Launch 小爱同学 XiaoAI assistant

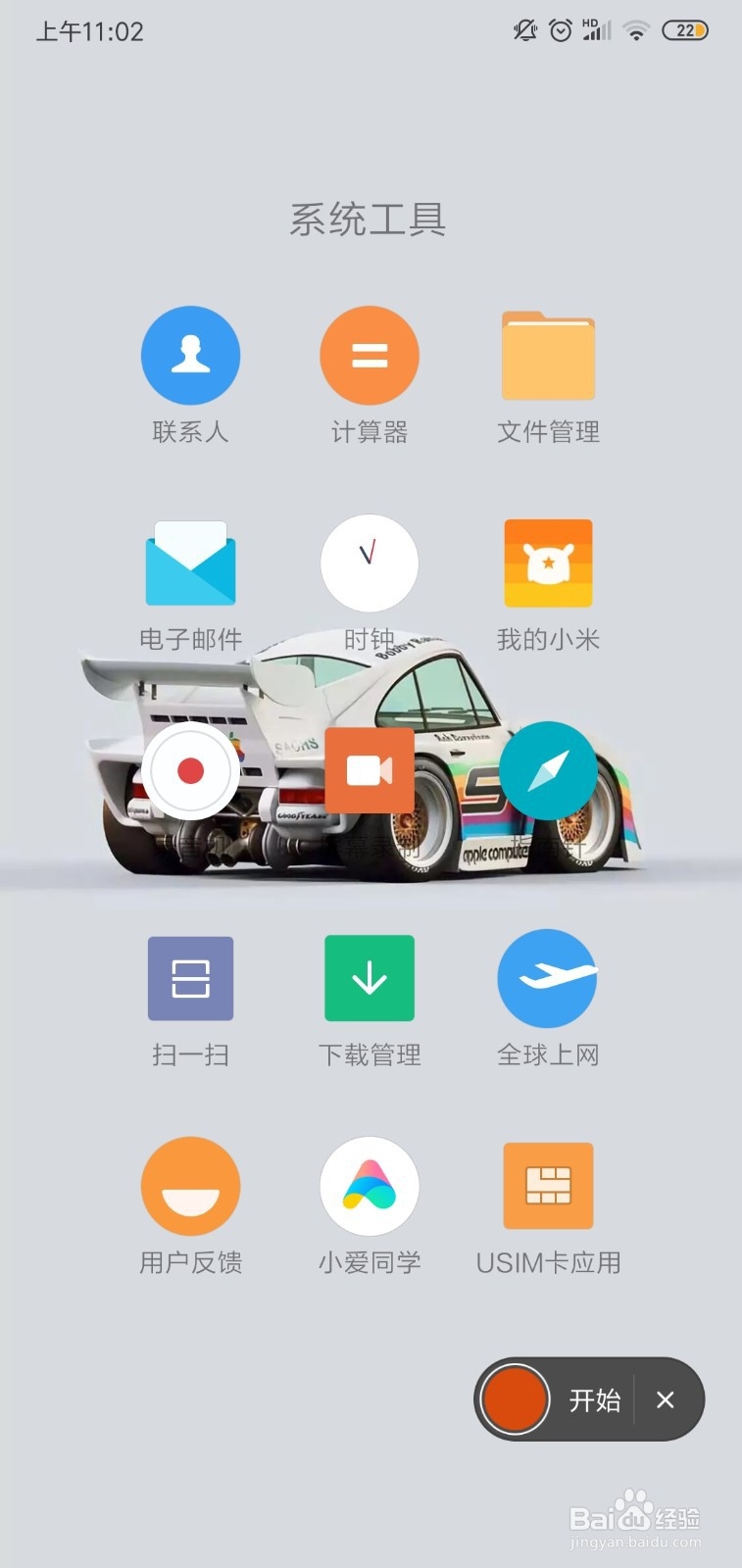point(370,1186)
